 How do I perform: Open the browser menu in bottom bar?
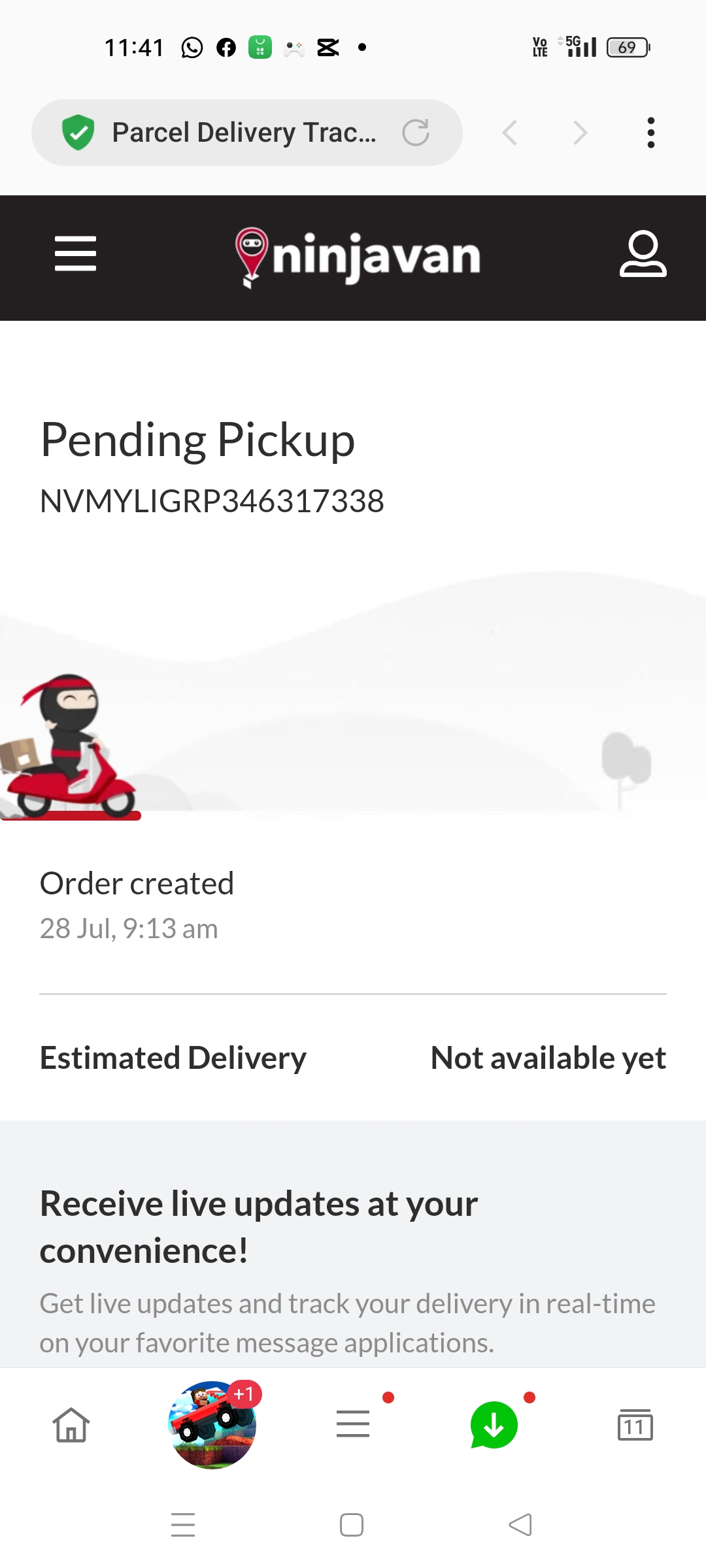tap(353, 1424)
